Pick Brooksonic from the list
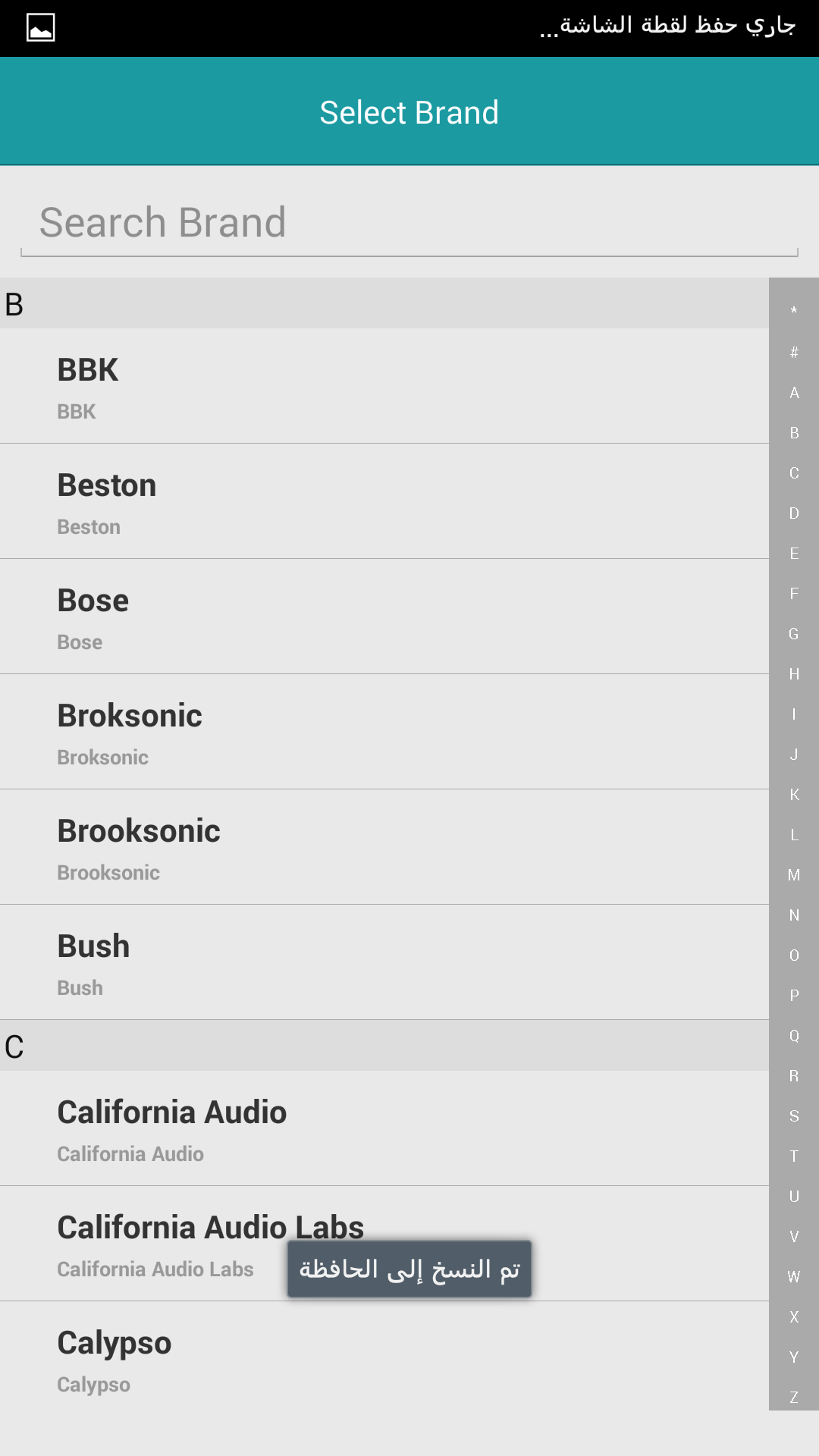The height and width of the screenshot is (1456, 819). click(384, 847)
